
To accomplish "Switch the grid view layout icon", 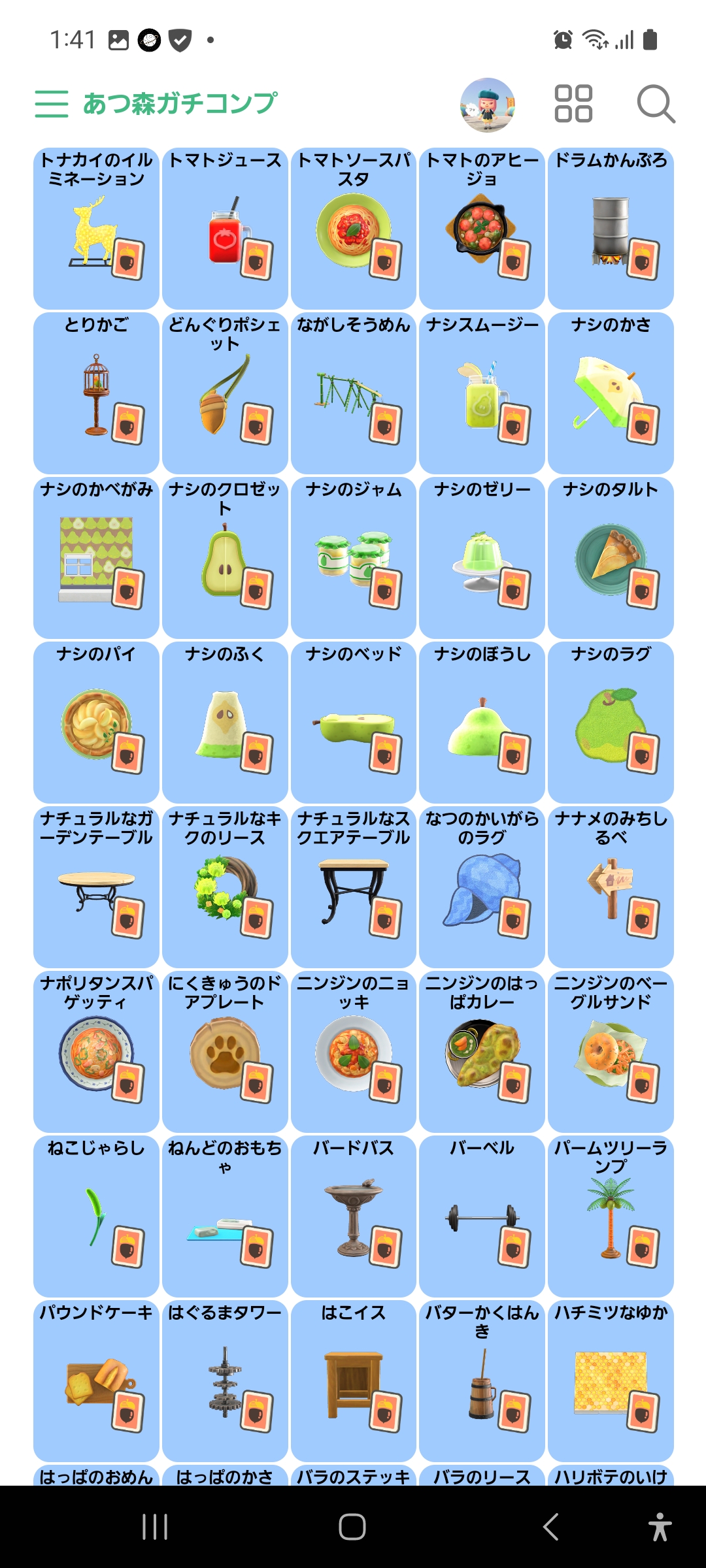I will coord(573,104).
